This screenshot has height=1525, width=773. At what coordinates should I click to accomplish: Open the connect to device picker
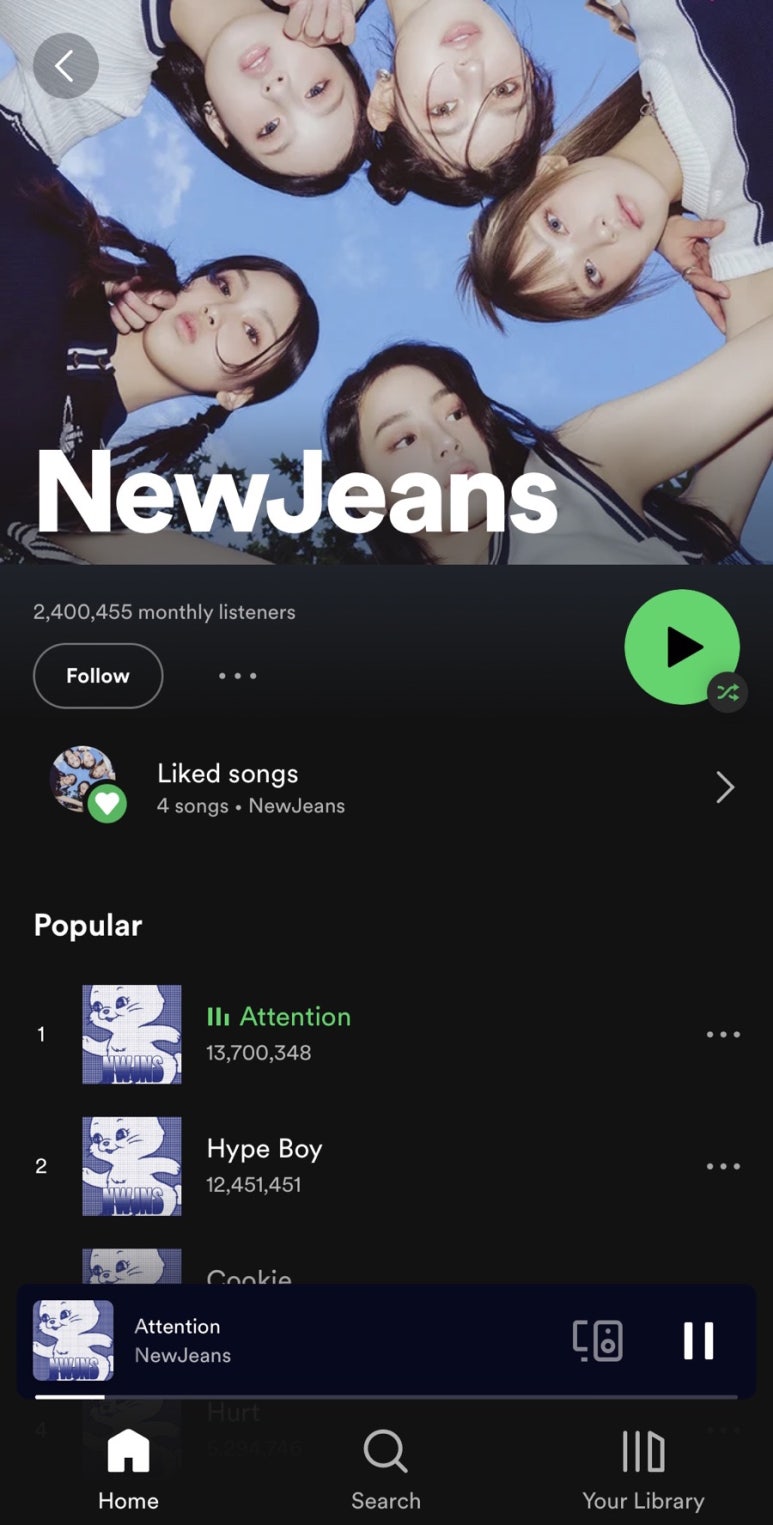pos(598,1341)
